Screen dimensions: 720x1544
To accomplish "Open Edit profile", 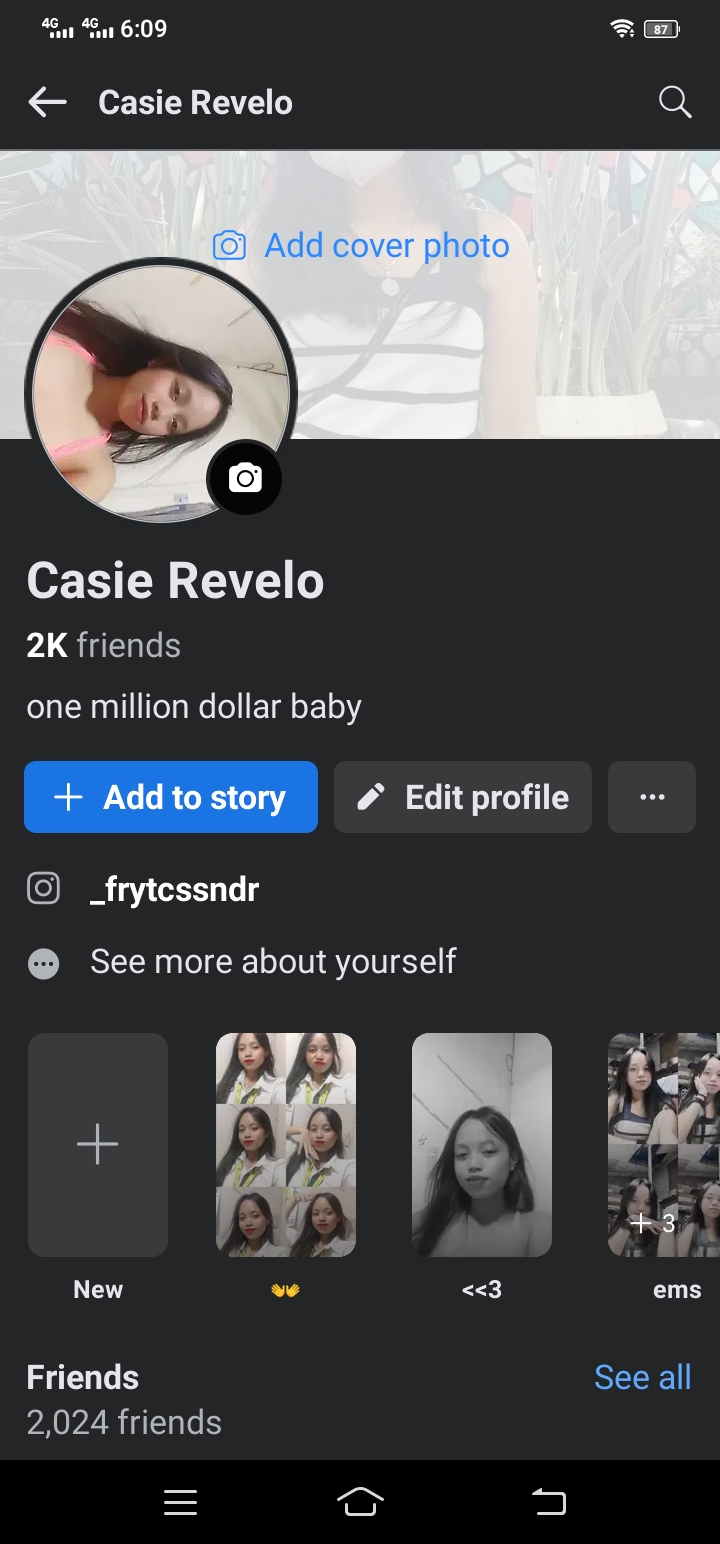I will pyautogui.click(x=463, y=797).
